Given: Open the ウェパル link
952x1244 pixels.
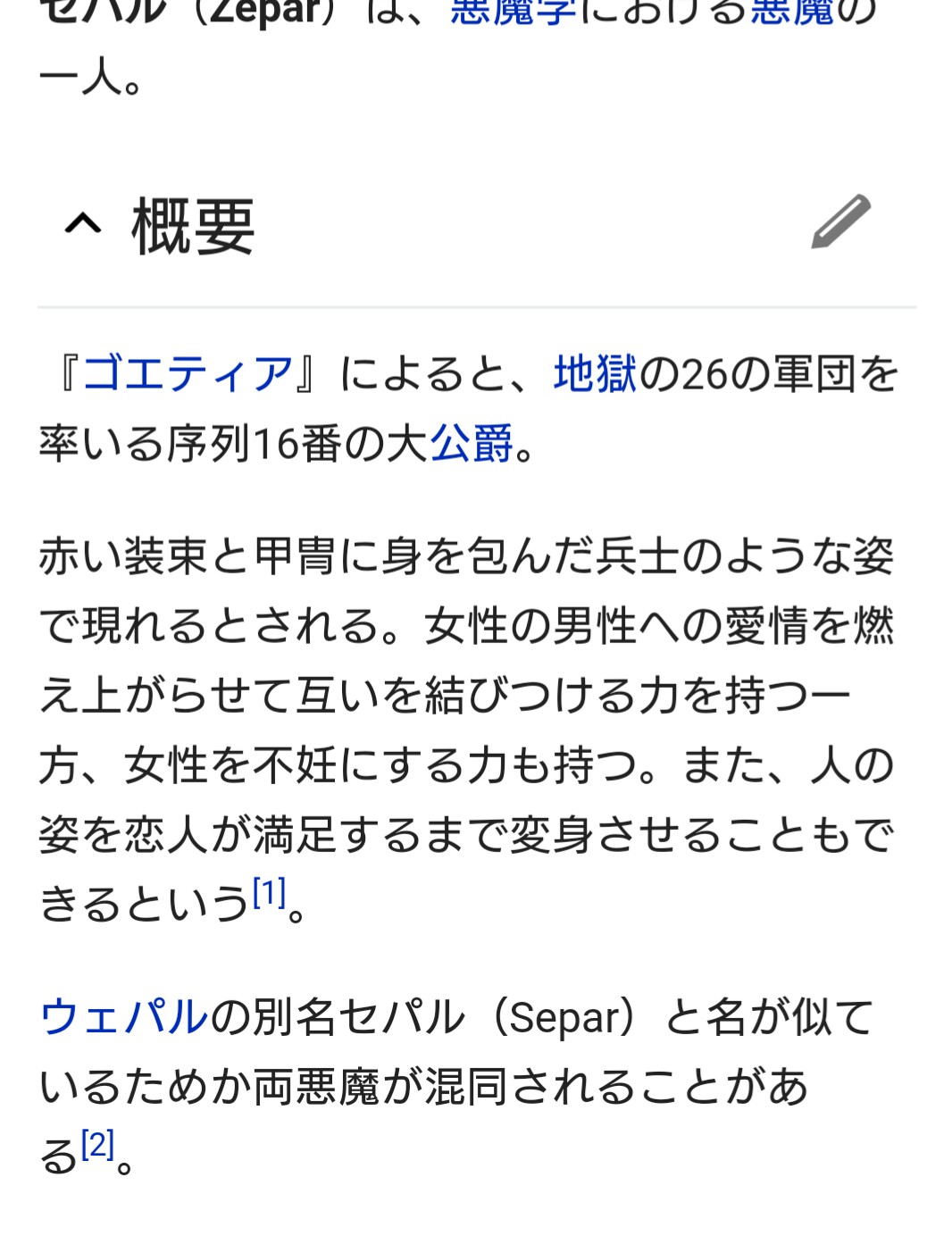Looking at the screenshot, I should click(123, 1017).
